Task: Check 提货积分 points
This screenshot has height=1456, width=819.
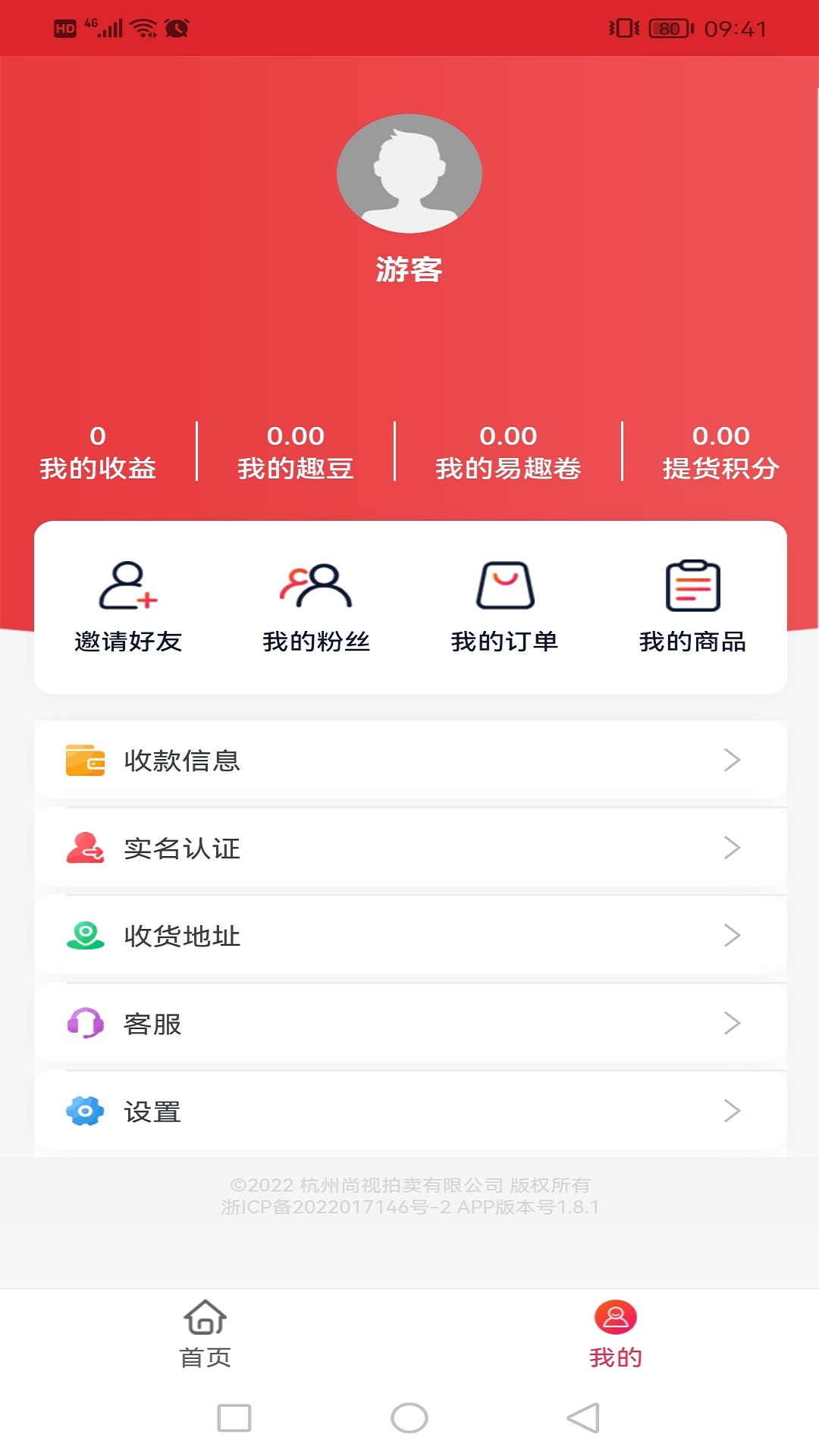Action: [720, 452]
